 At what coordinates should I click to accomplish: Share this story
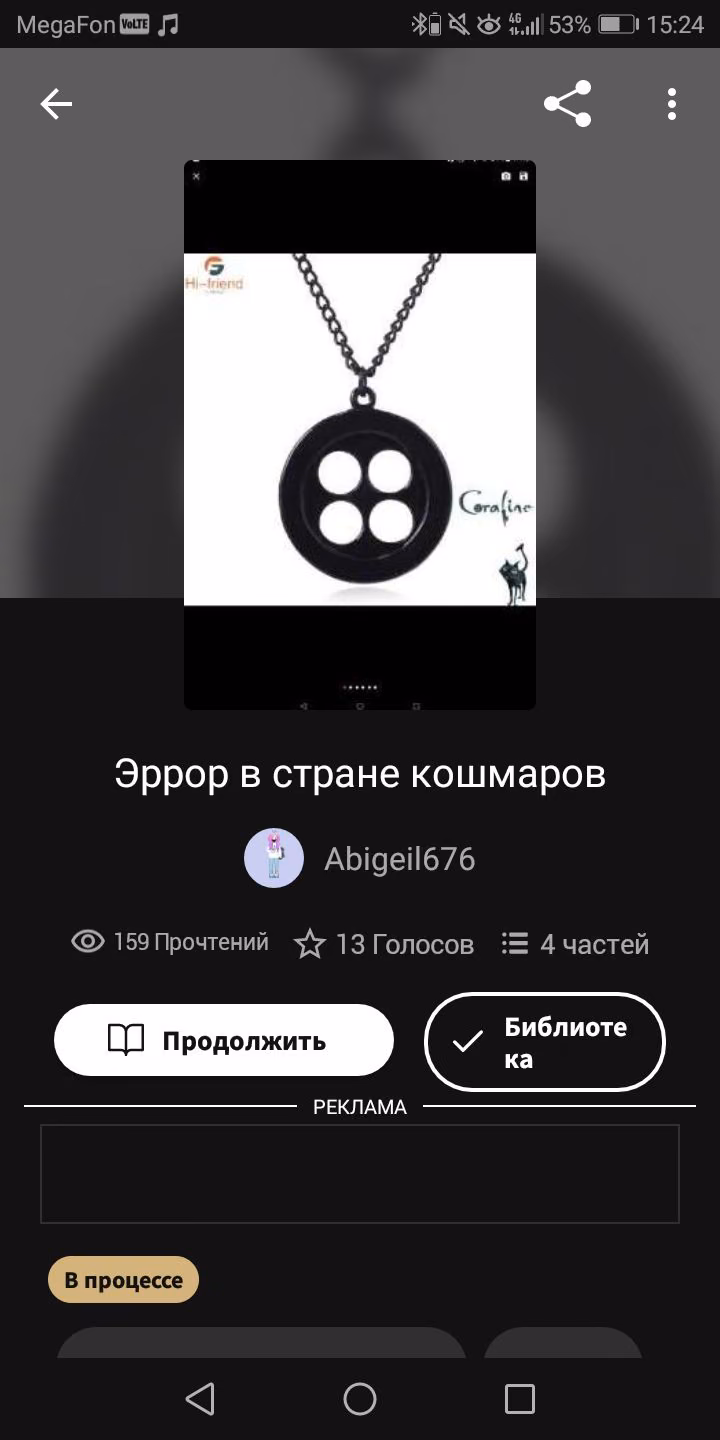tap(567, 104)
